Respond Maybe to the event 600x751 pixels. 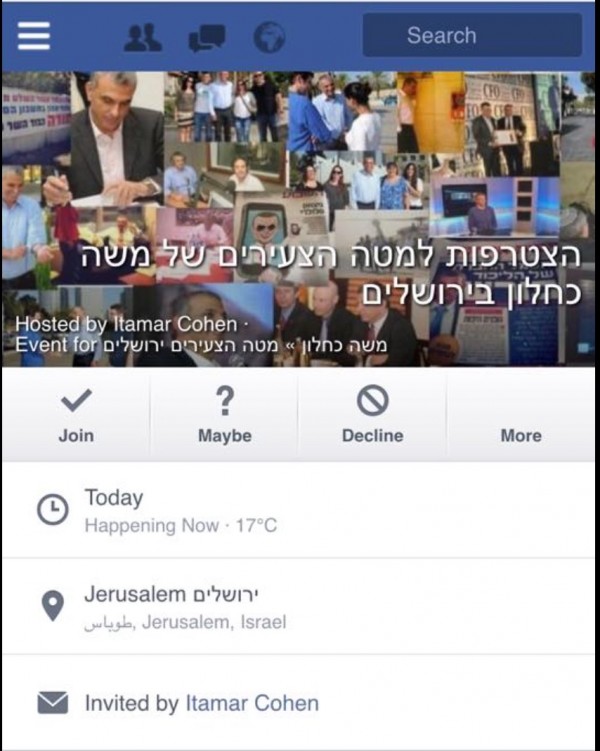tap(224, 415)
